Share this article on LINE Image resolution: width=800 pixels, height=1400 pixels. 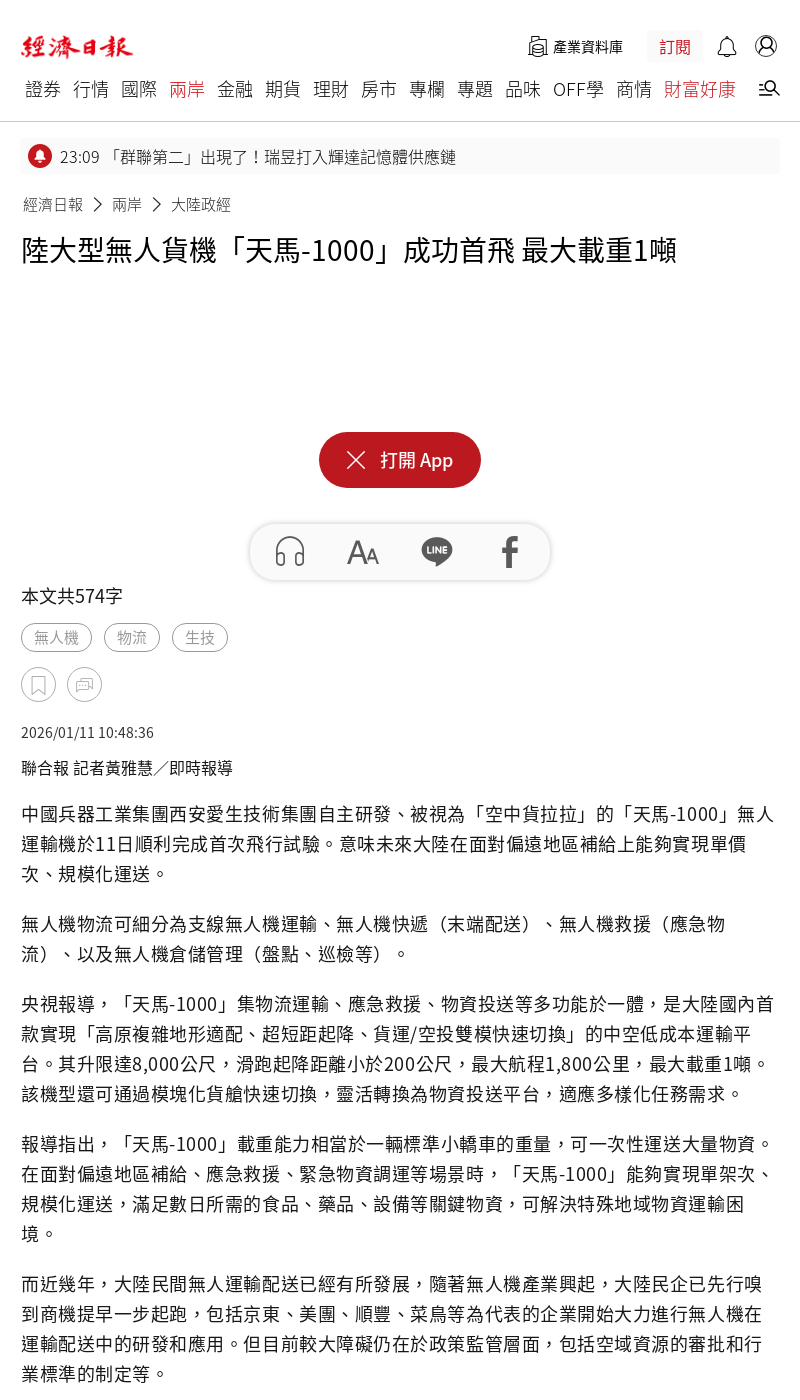437,552
